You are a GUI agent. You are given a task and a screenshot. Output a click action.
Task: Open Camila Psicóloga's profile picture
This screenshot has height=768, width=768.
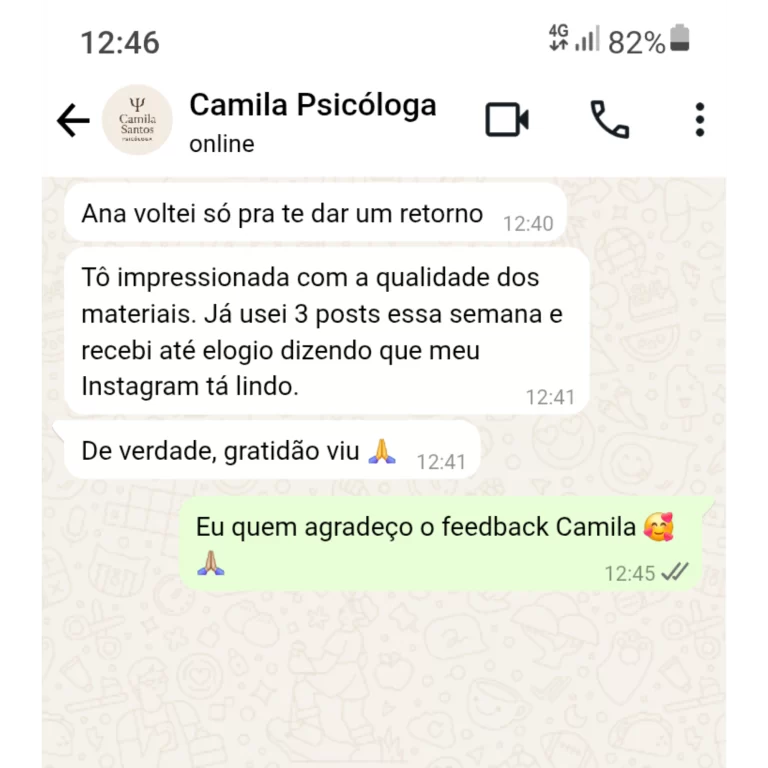point(138,121)
